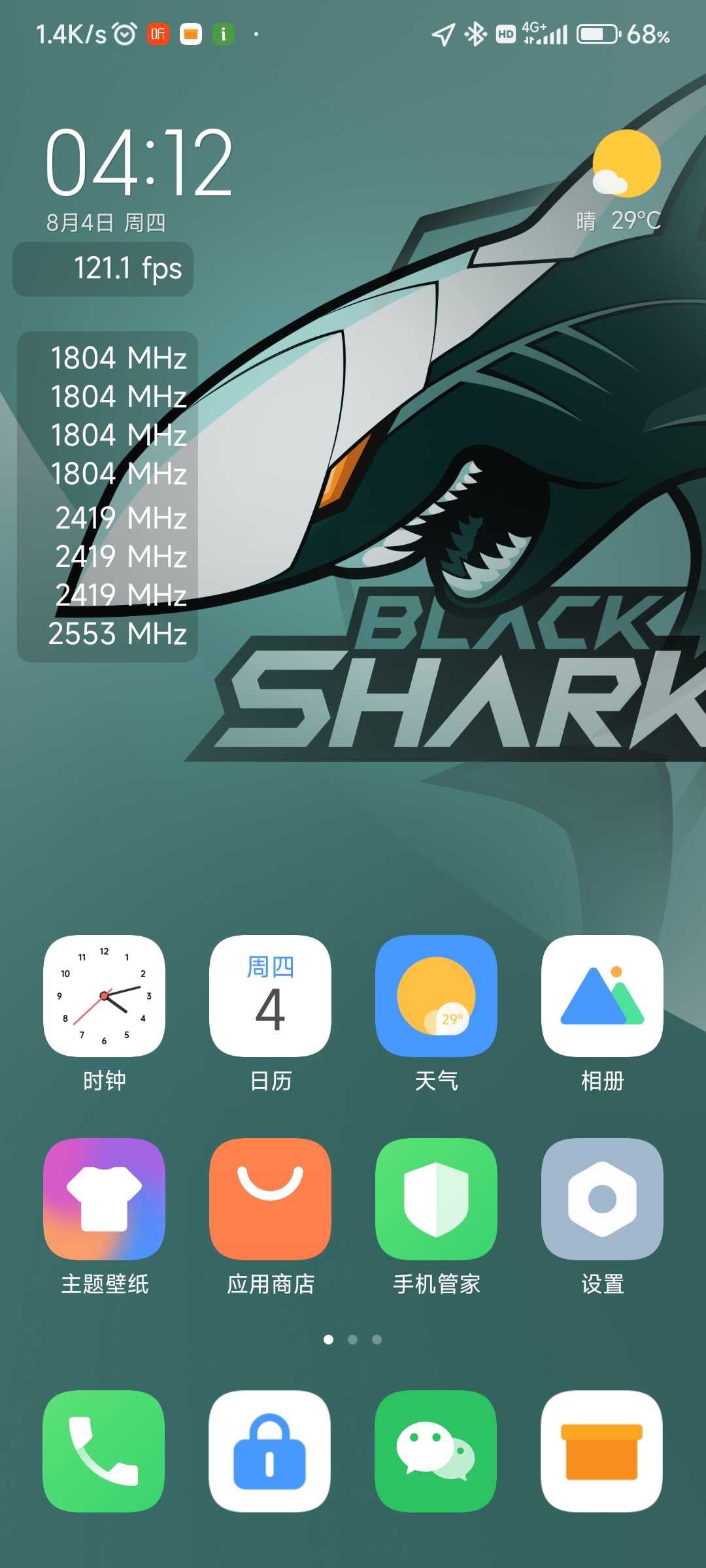Open 主题壁纸 themes app
Viewport: 706px width, 1568px height.
[x=104, y=1198]
